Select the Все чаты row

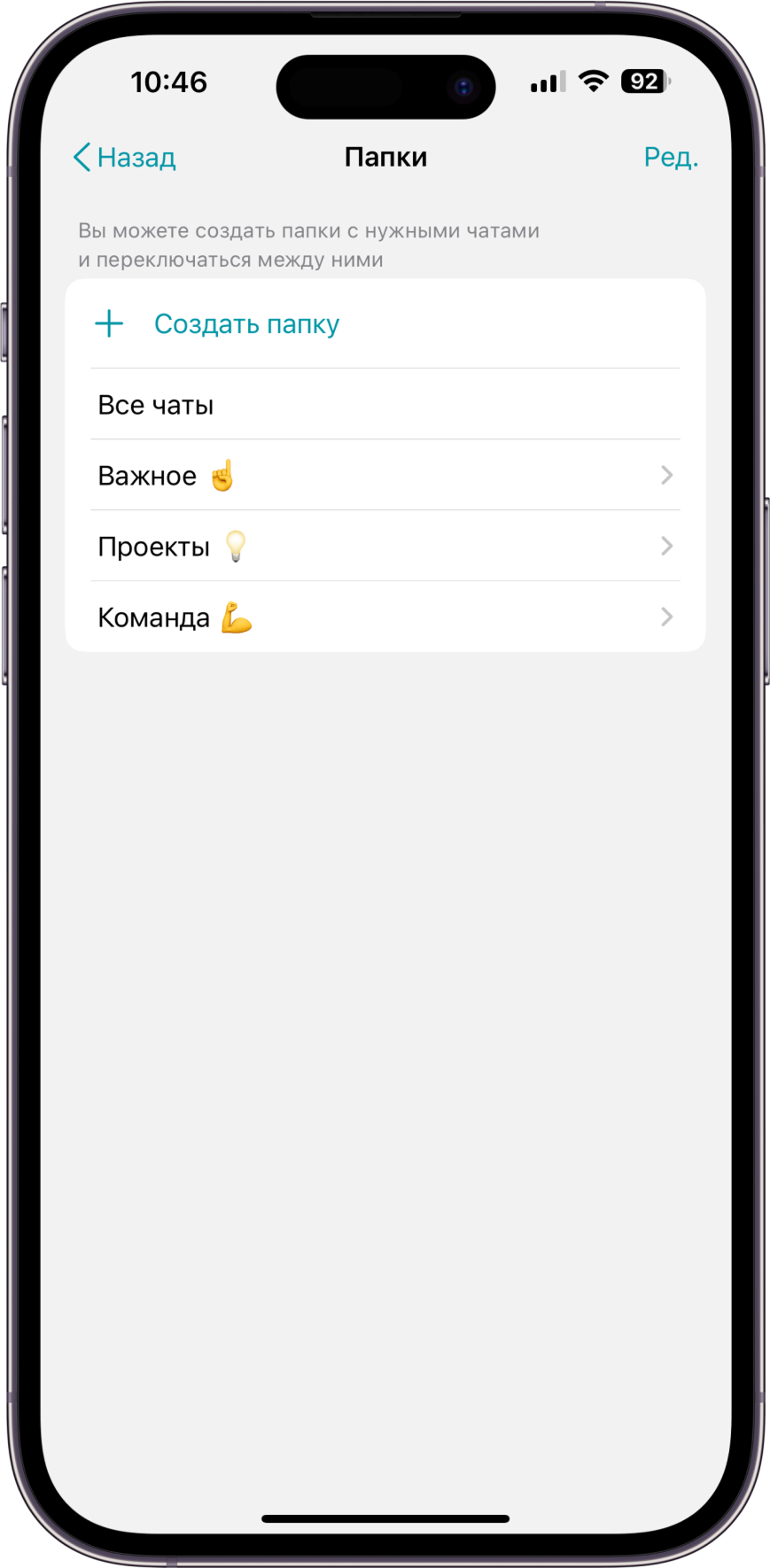coord(385,405)
